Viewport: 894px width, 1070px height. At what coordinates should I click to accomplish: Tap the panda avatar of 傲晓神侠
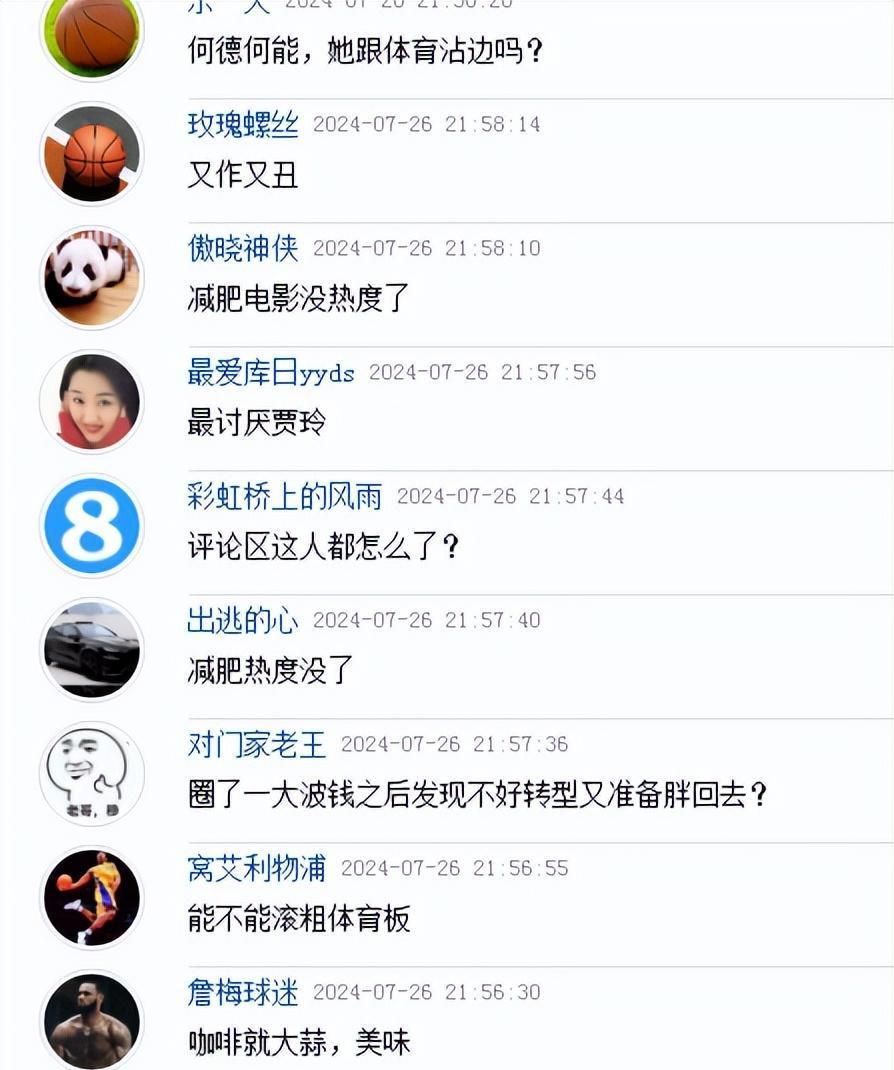[x=92, y=277]
